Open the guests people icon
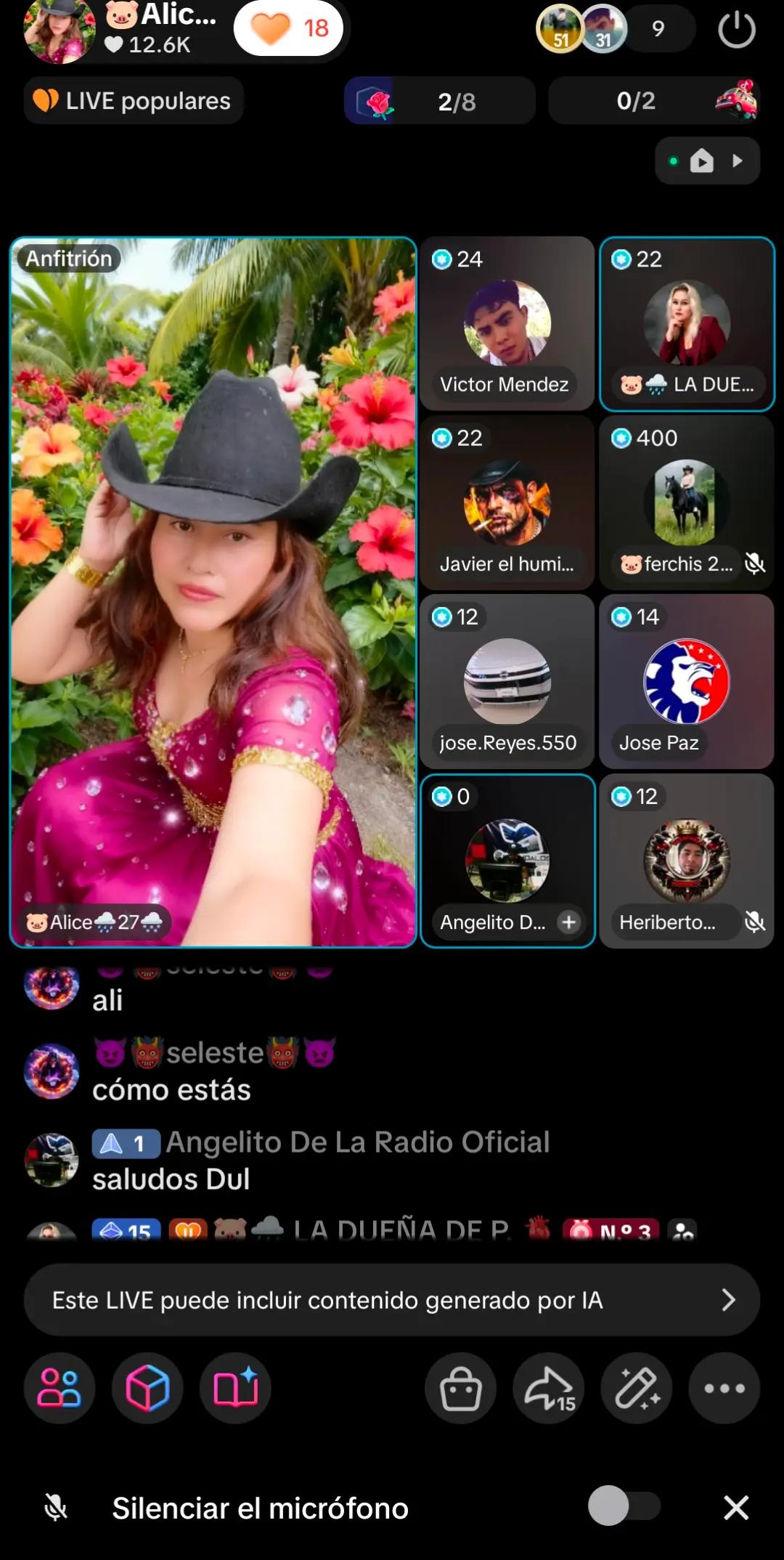The height and width of the screenshot is (1560, 784). click(x=60, y=1388)
